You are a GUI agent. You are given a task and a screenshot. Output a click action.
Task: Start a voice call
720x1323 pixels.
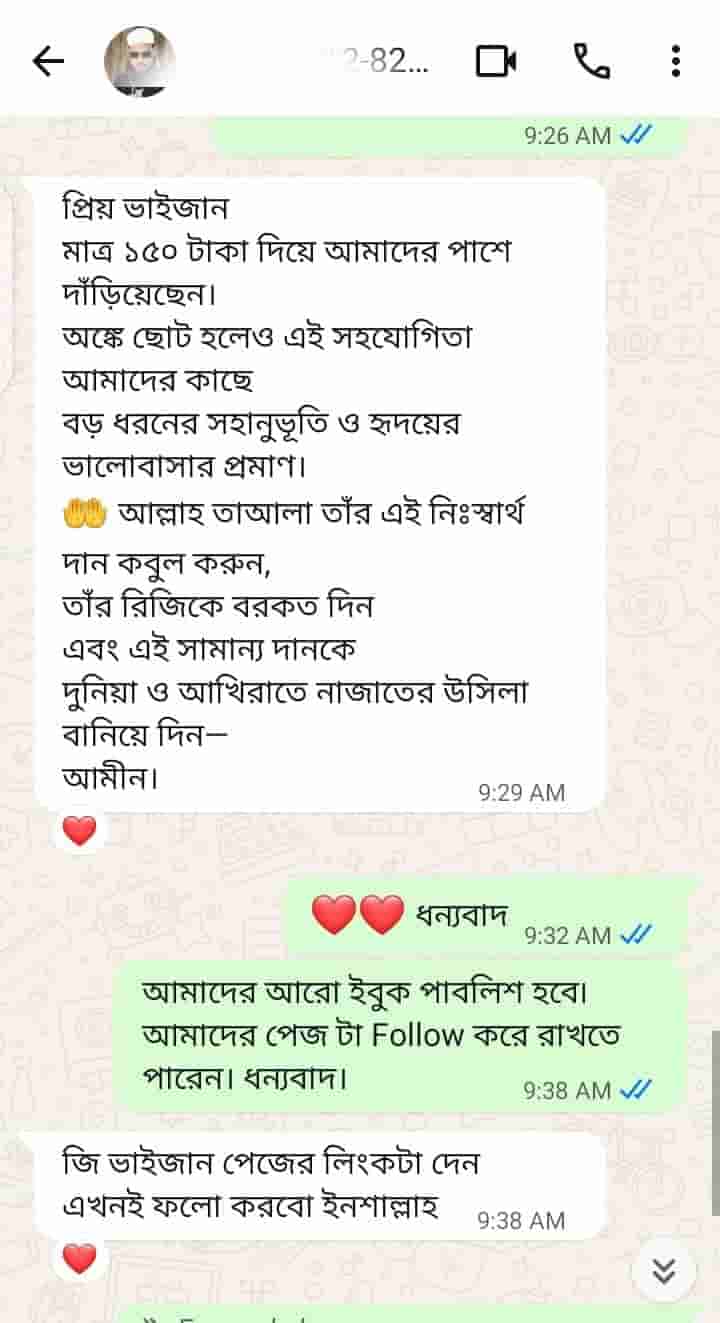pos(591,62)
